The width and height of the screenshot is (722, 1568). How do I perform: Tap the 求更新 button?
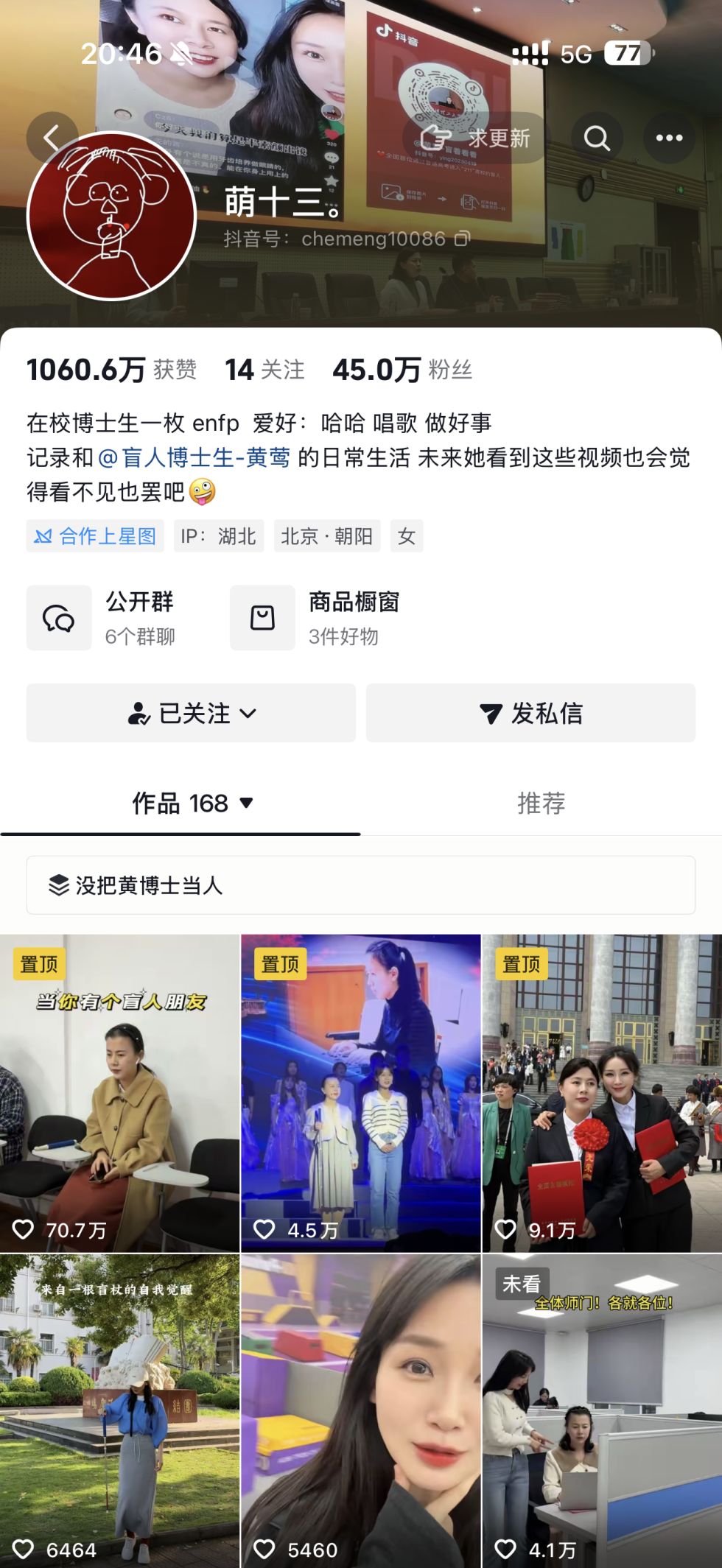coord(476,138)
